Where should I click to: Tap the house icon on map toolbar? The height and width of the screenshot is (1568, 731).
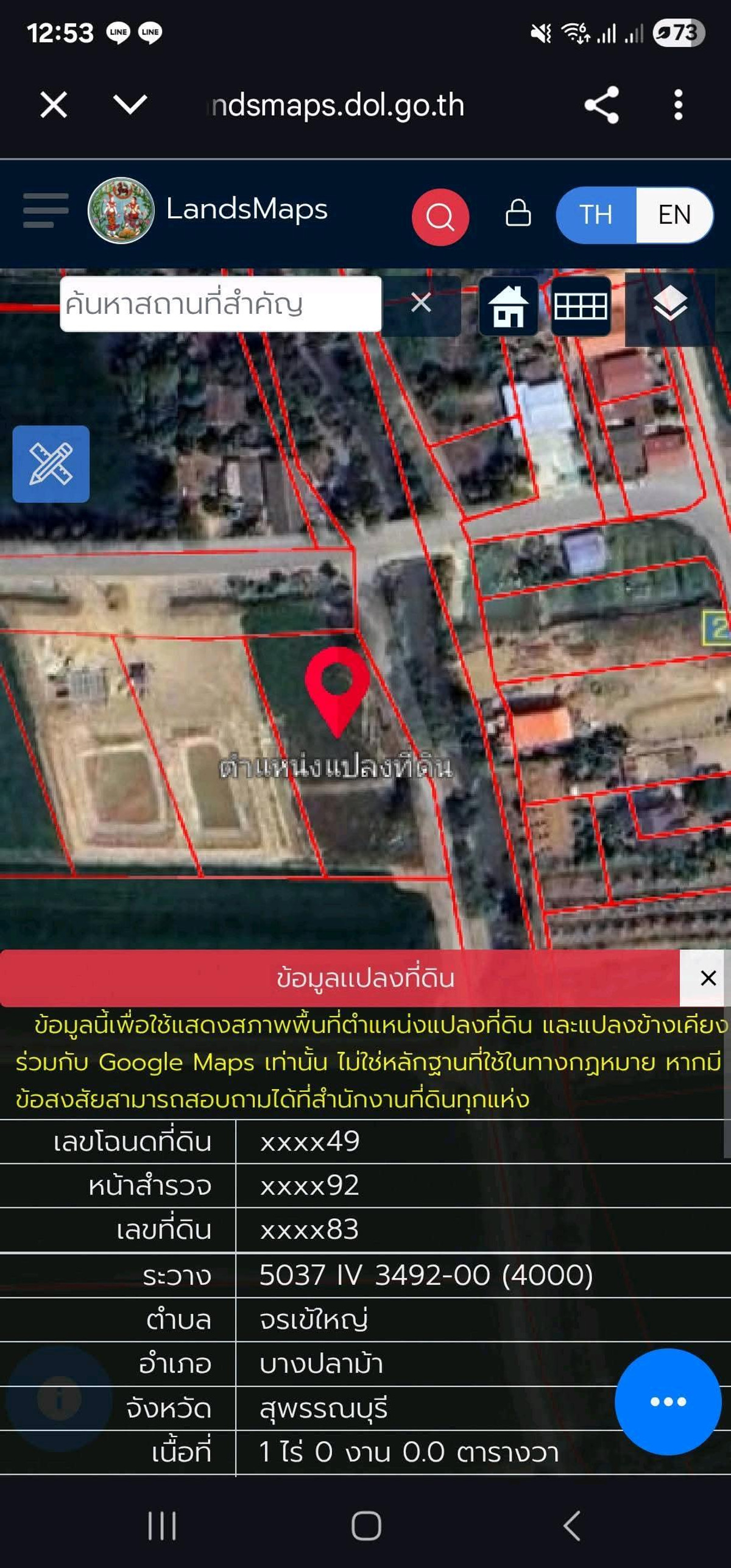[x=509, y=306]
